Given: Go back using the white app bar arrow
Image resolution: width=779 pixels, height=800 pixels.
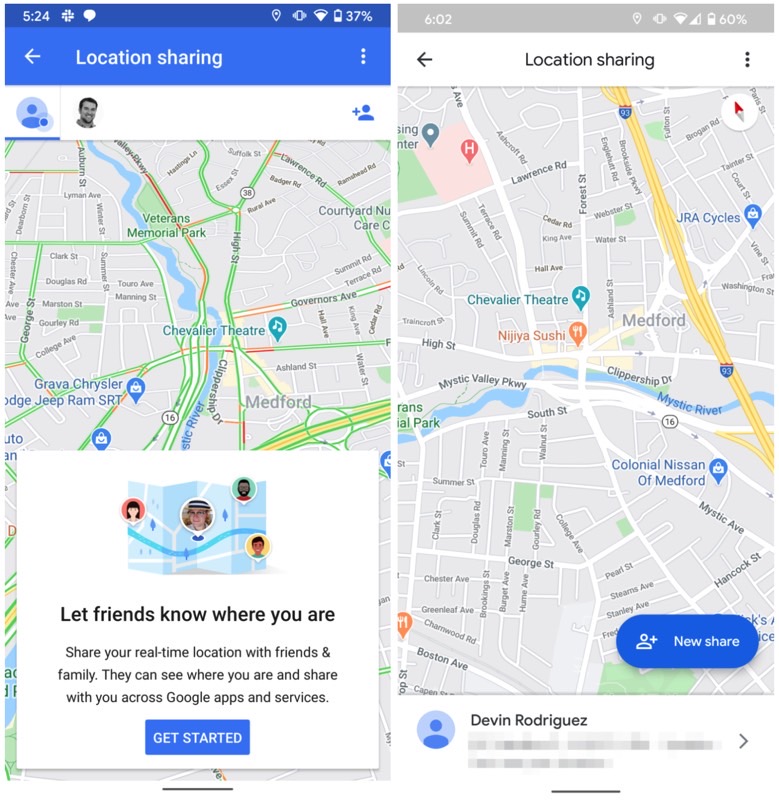Looking at the screenshot, I should (425, 60).
